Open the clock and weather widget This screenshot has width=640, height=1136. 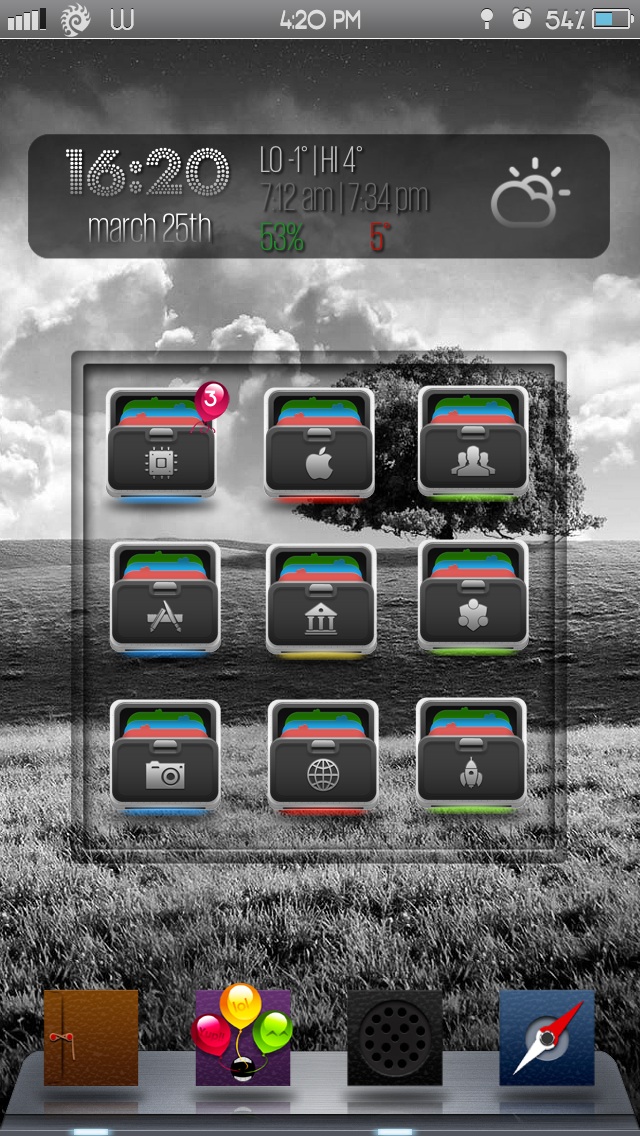point(319,196)
